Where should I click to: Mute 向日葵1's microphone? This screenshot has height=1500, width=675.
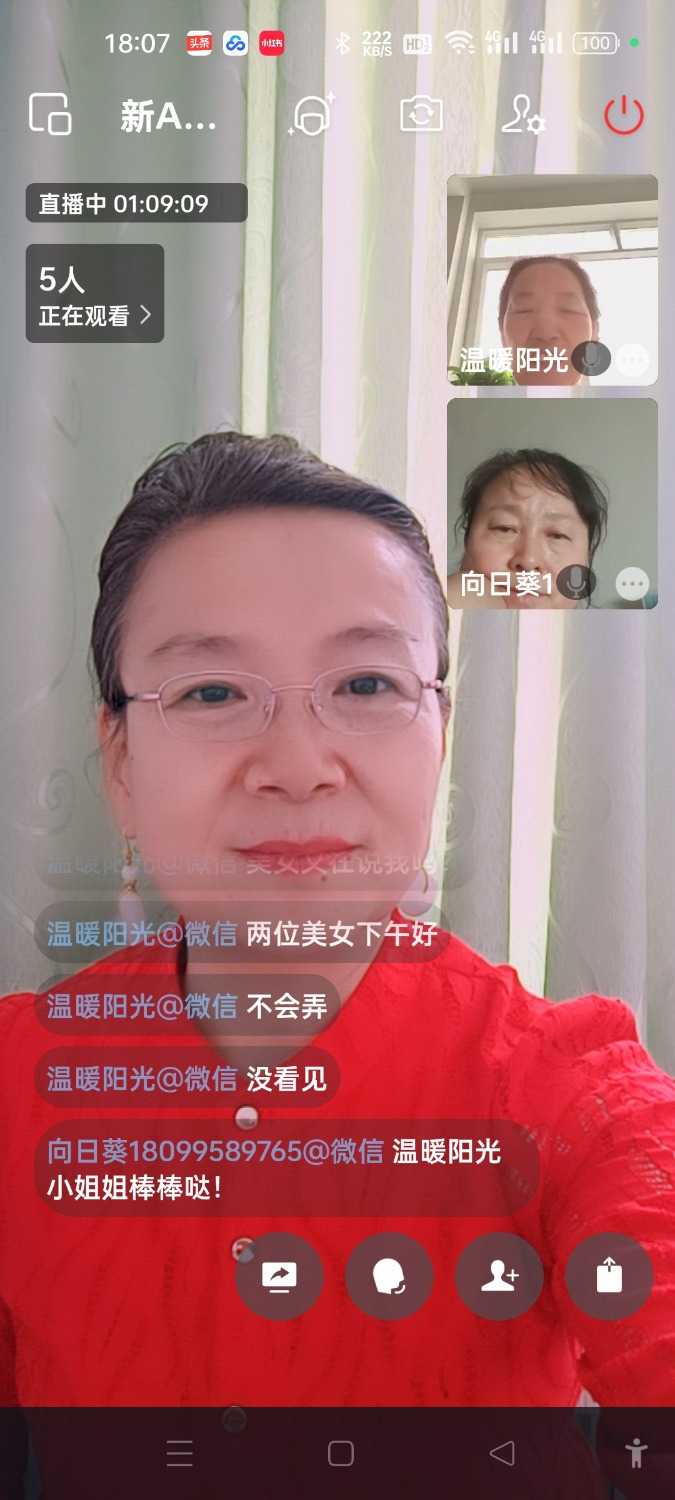pos(575,582)
